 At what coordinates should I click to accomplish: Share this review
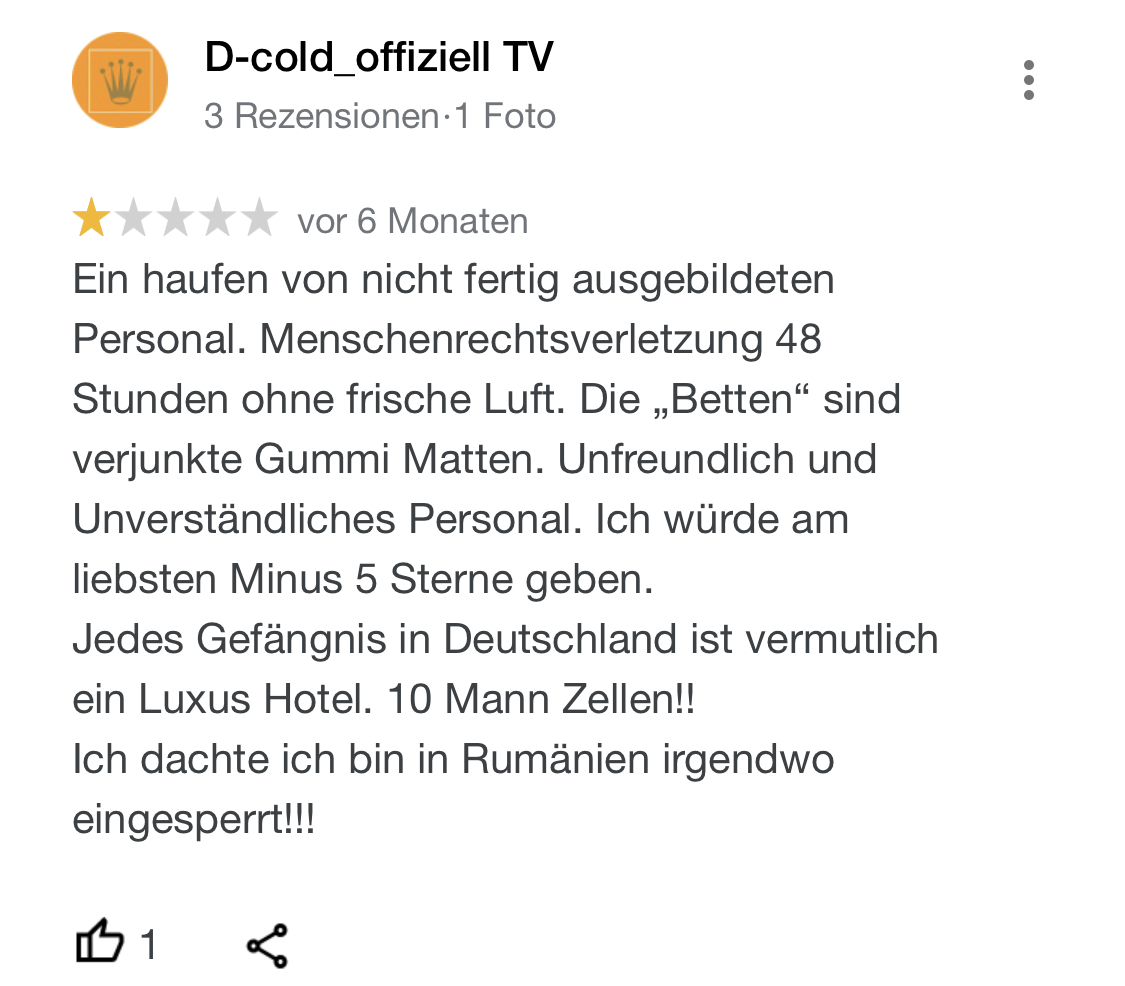click(x=267, y=945)
